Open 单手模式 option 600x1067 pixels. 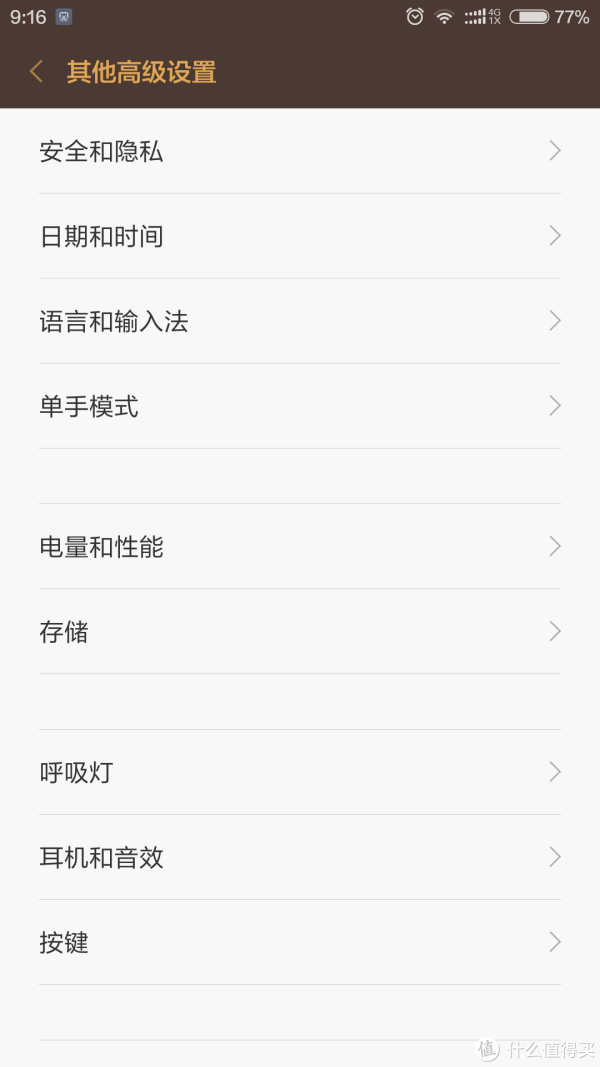click(300, 406)
